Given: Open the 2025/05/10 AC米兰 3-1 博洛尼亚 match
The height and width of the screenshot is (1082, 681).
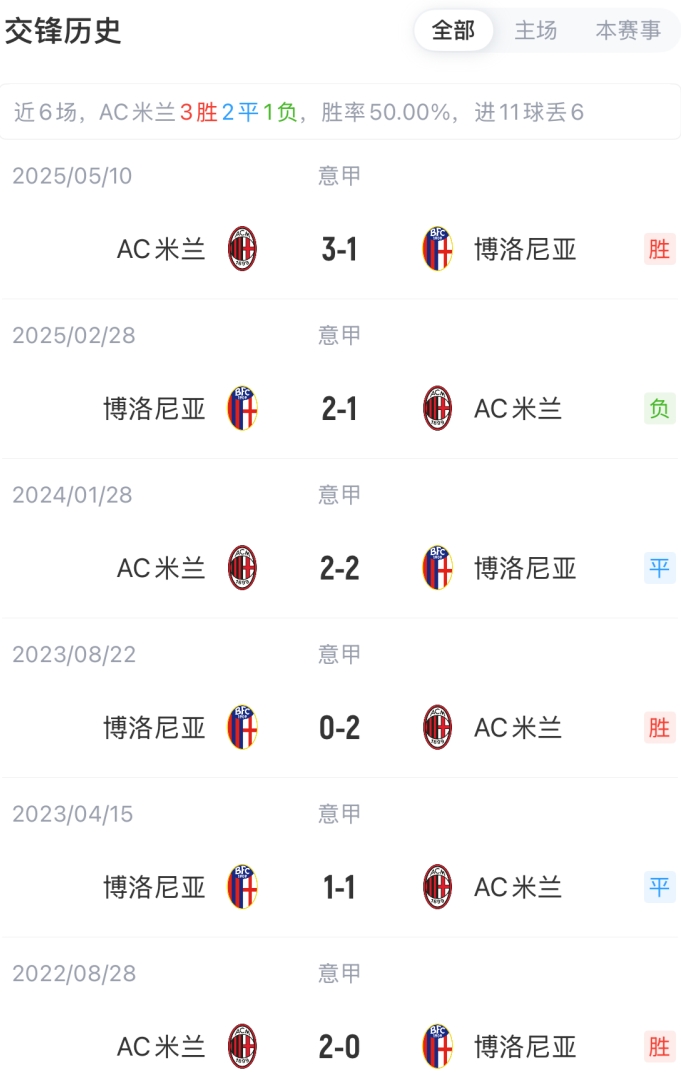Looking at the screenshot, I should click(x=340, y=249).
